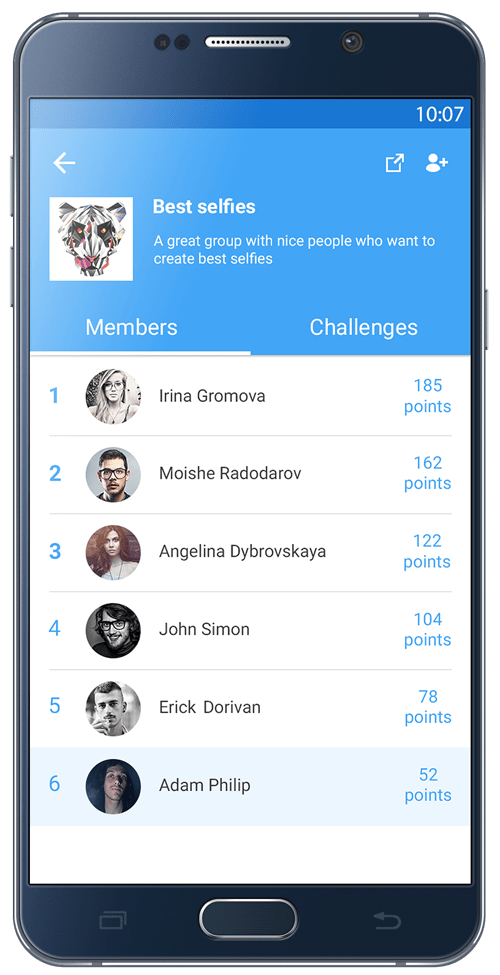Screen dimensions: 500x975
Task: Open Irina Gromova's profile row
Action: [x=250, y=396]
